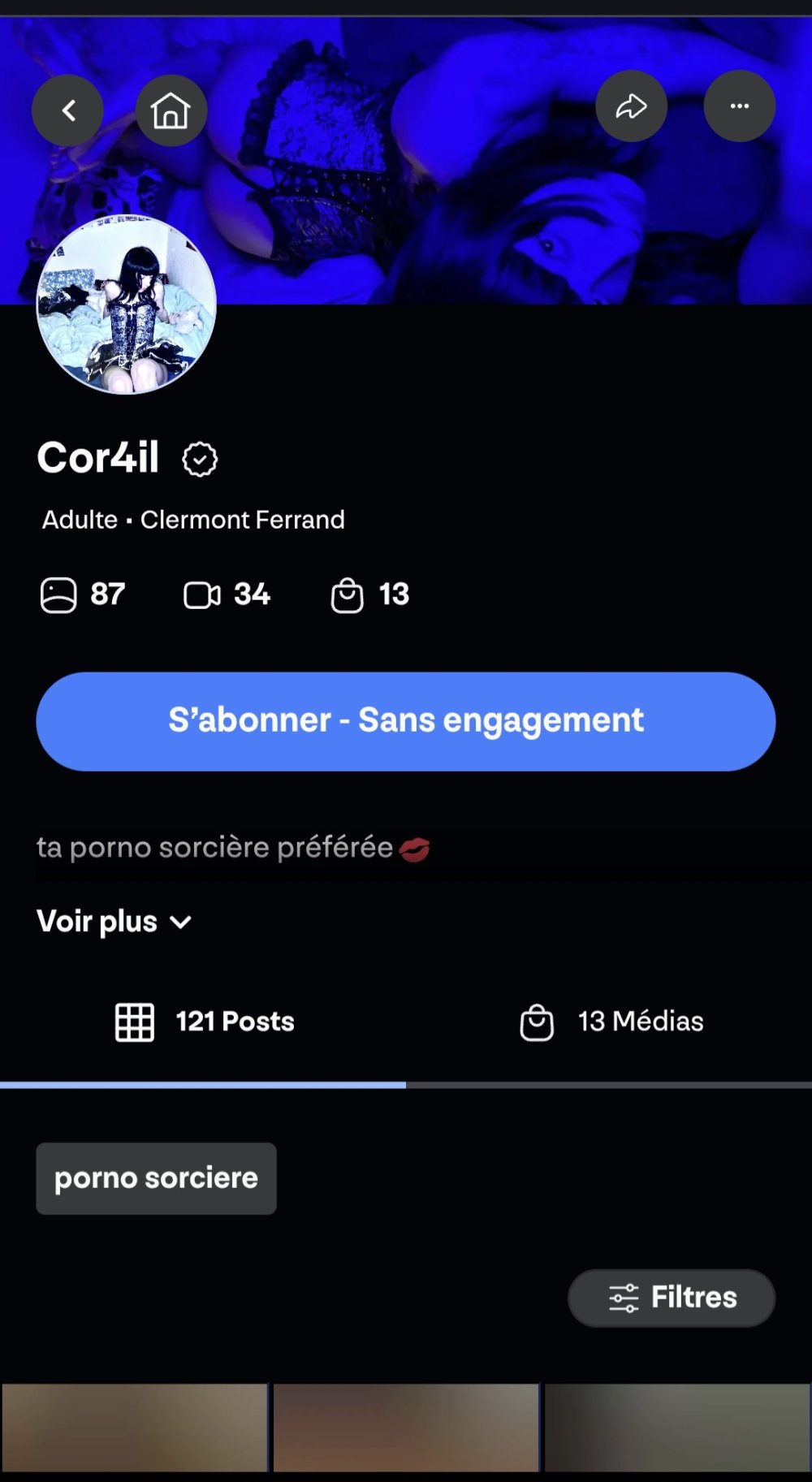View the Cor4il profile picture

coord(127,305)
